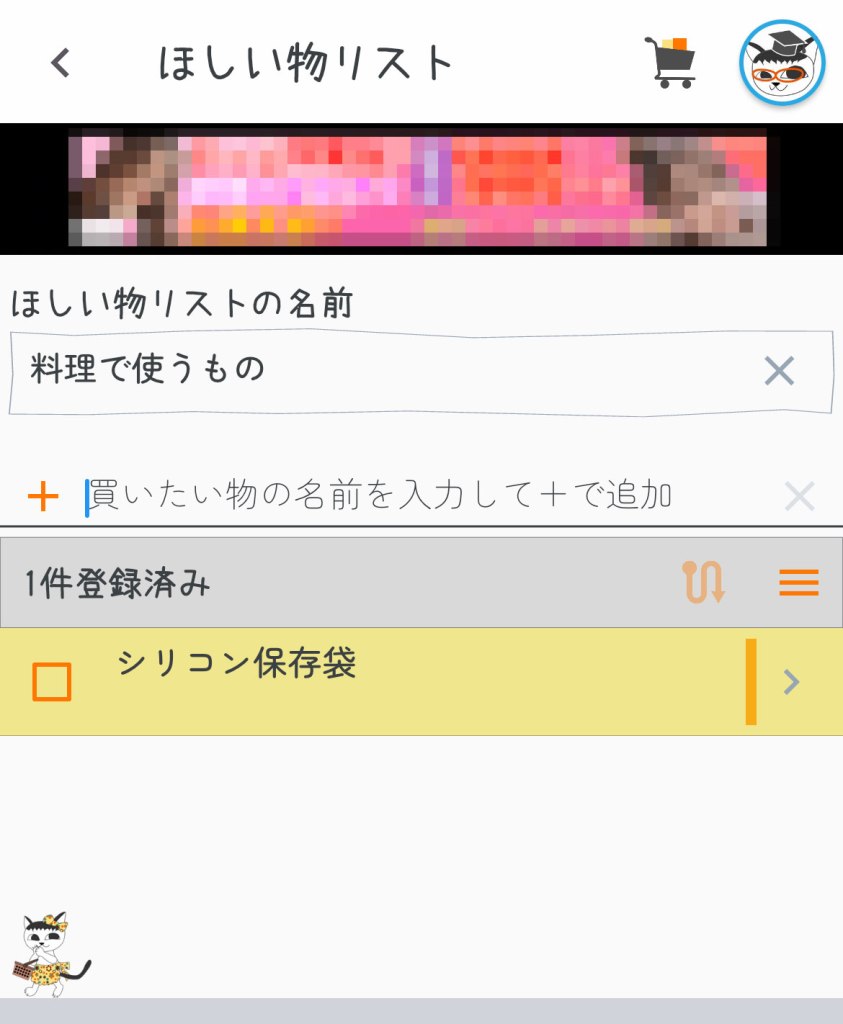Open the sort order icon
The width and height of the screenshot is (843, 1024).
(x=704, y=582)
